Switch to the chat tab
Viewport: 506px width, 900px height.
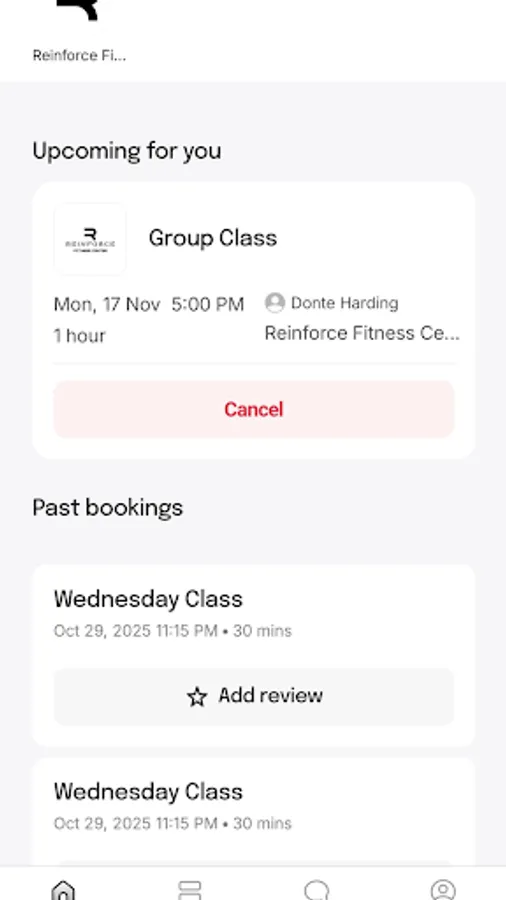pos(316,890)
